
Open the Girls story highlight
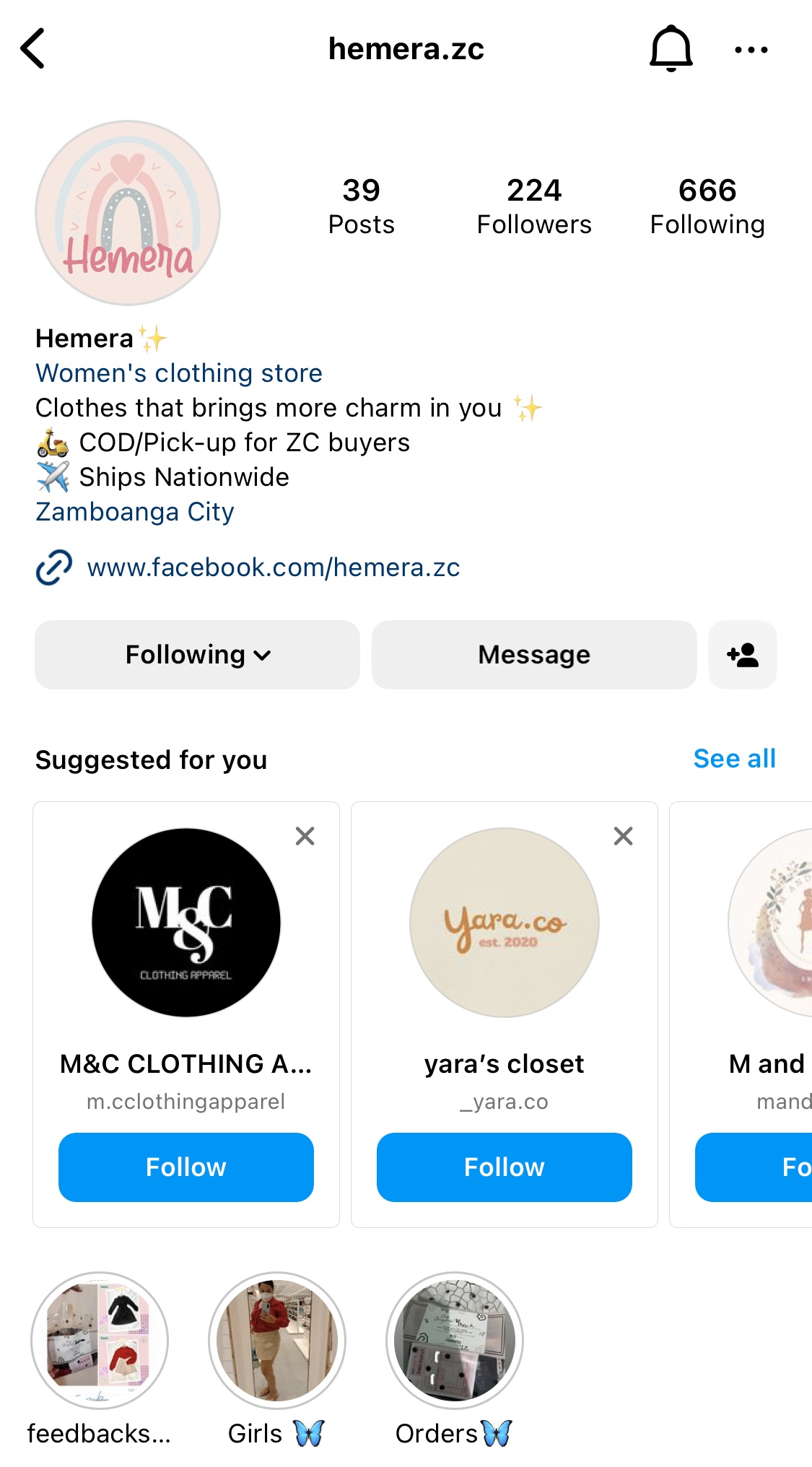[x=277, y=1341]
